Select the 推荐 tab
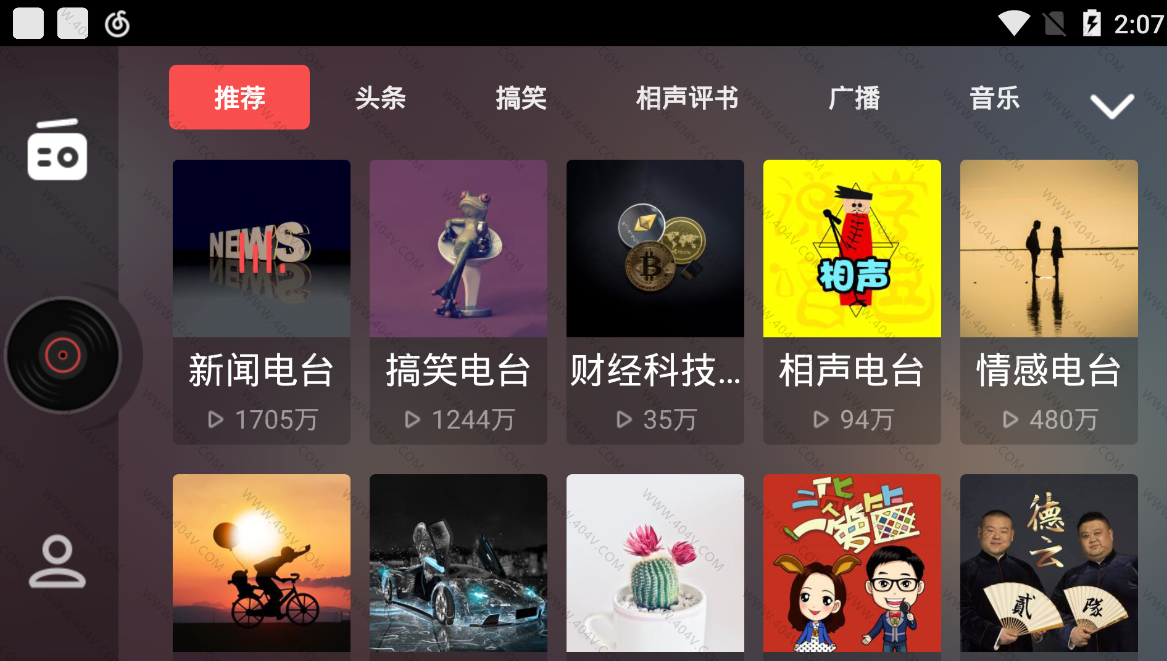Image resolution: width=1167 pixels, height=661 pixels. click(239, 98)
